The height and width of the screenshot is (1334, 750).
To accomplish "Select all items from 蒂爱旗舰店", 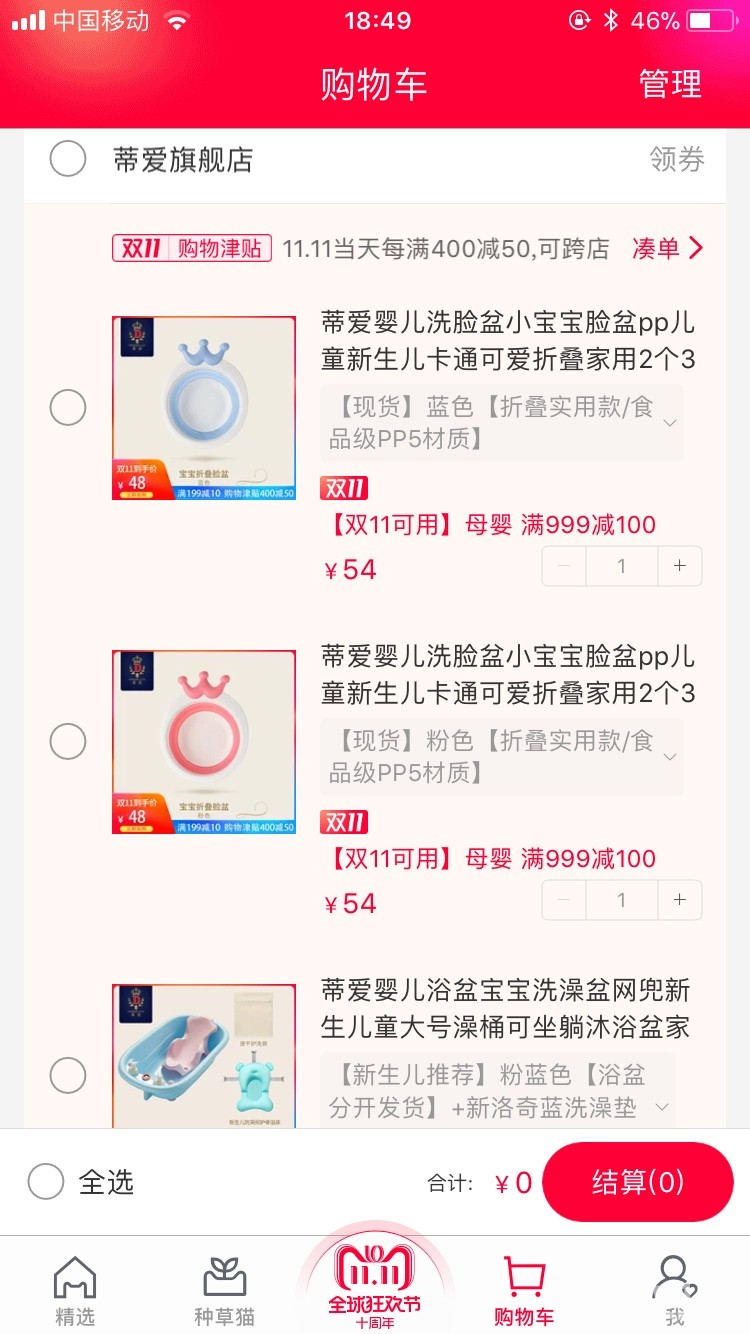I will pos(68,159).
